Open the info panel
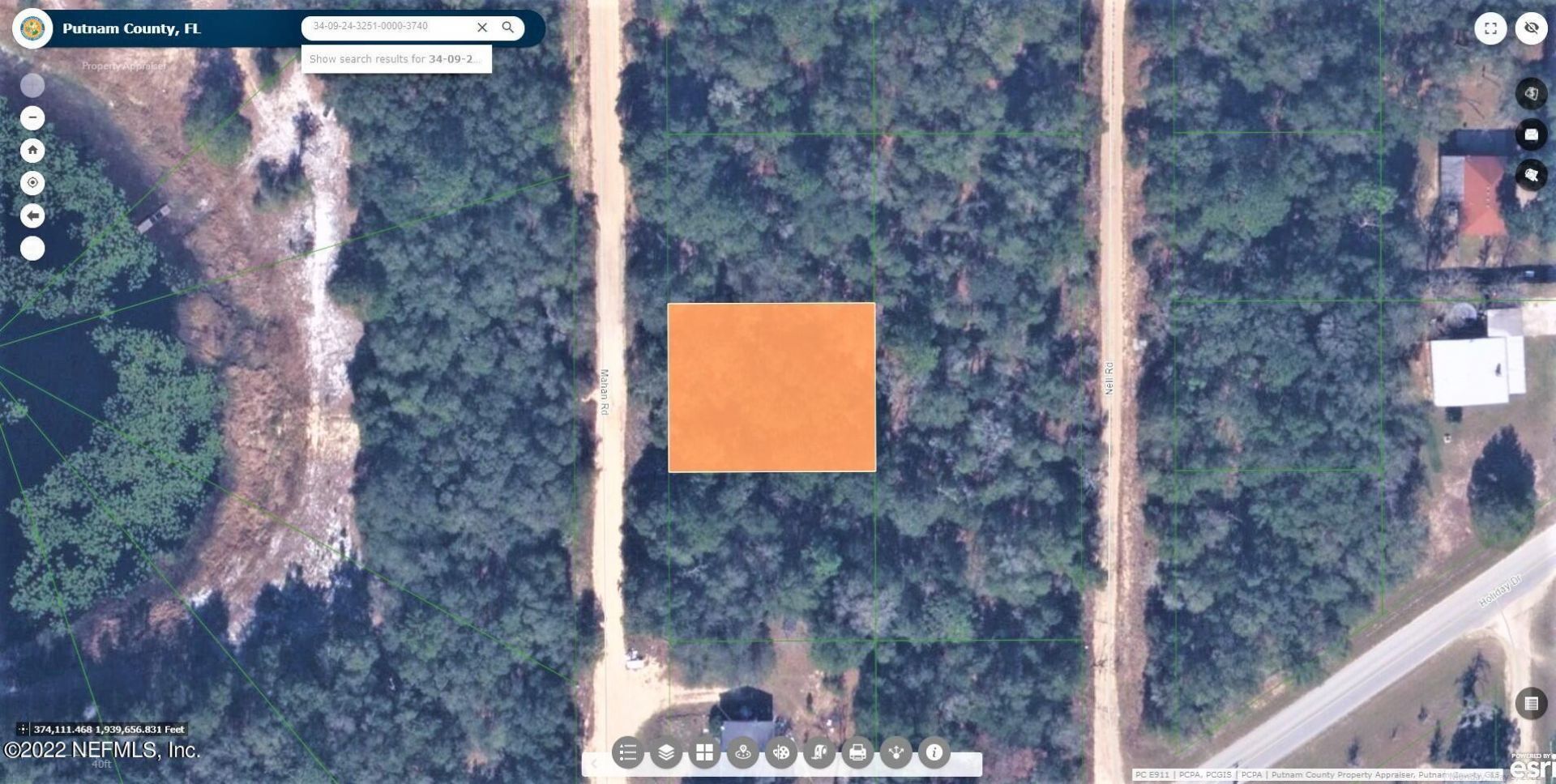 pyautogui.click(x=934, y=753)
